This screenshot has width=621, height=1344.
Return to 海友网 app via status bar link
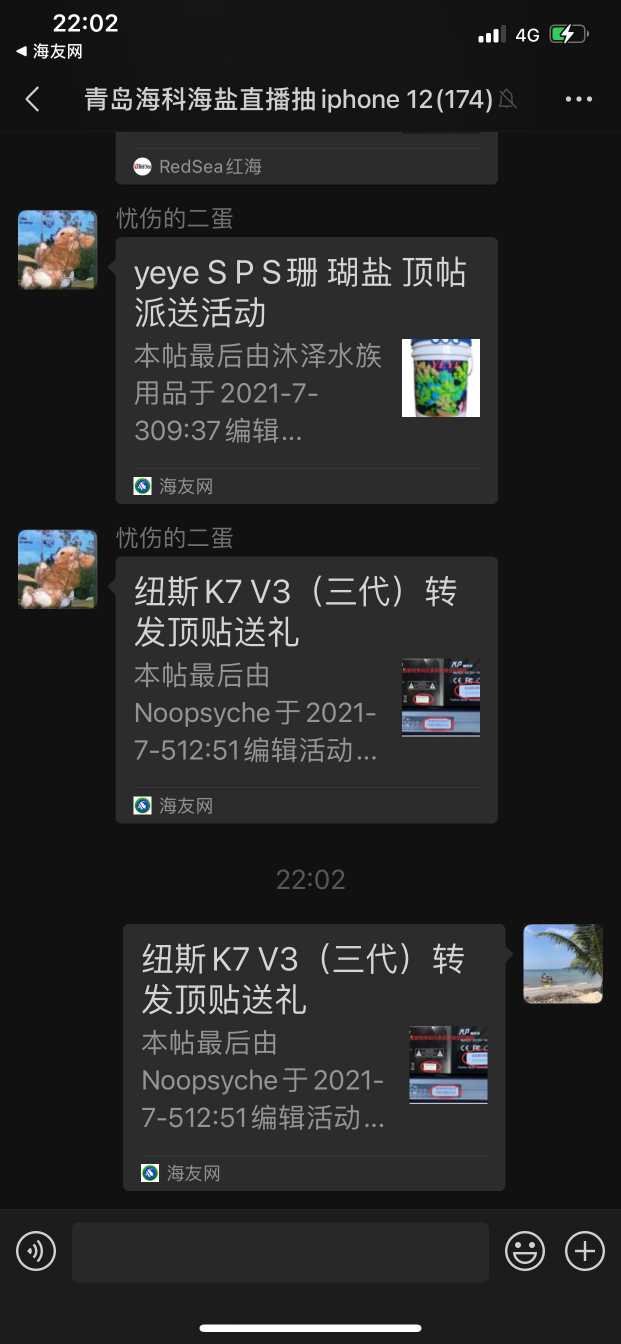pyautogui.click(x=49, y=51)
